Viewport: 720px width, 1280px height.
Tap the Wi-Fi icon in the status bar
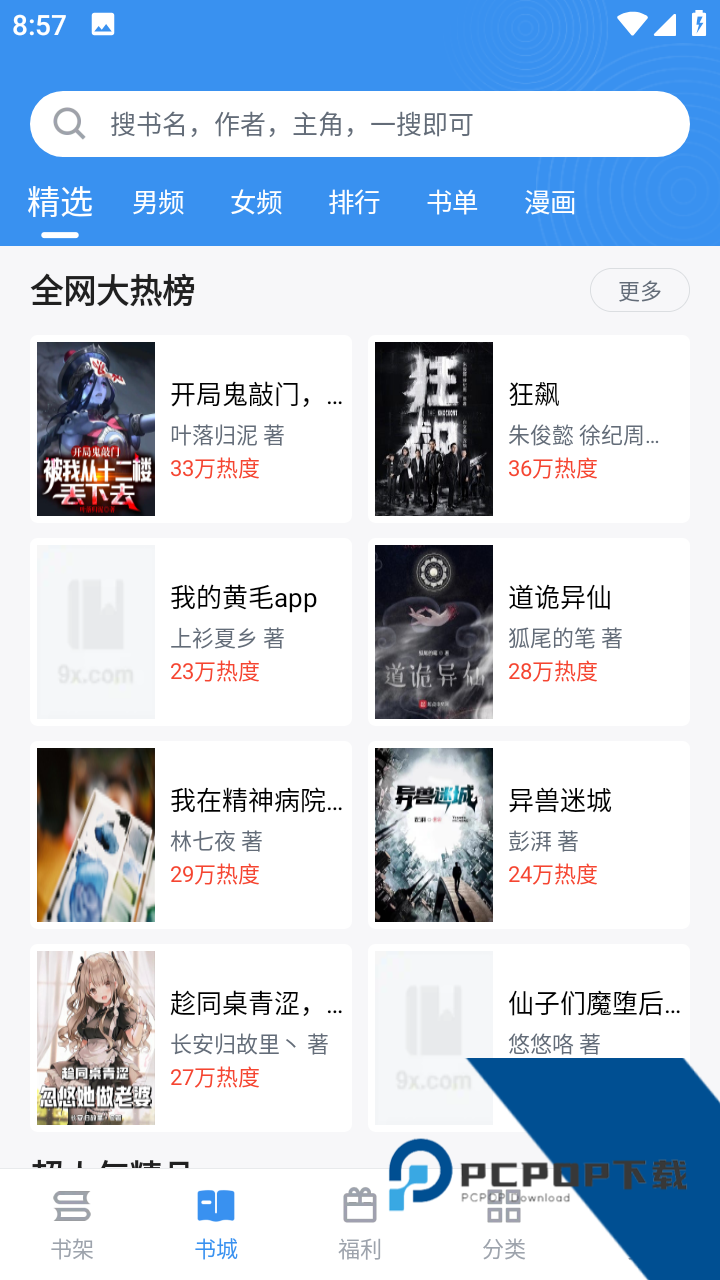pyautogui.click(x=632, y=23)
